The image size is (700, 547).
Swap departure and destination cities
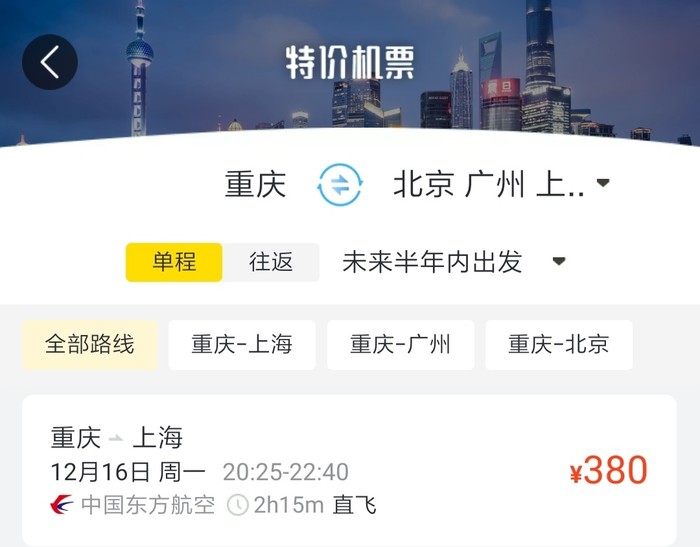pos(340,184)
